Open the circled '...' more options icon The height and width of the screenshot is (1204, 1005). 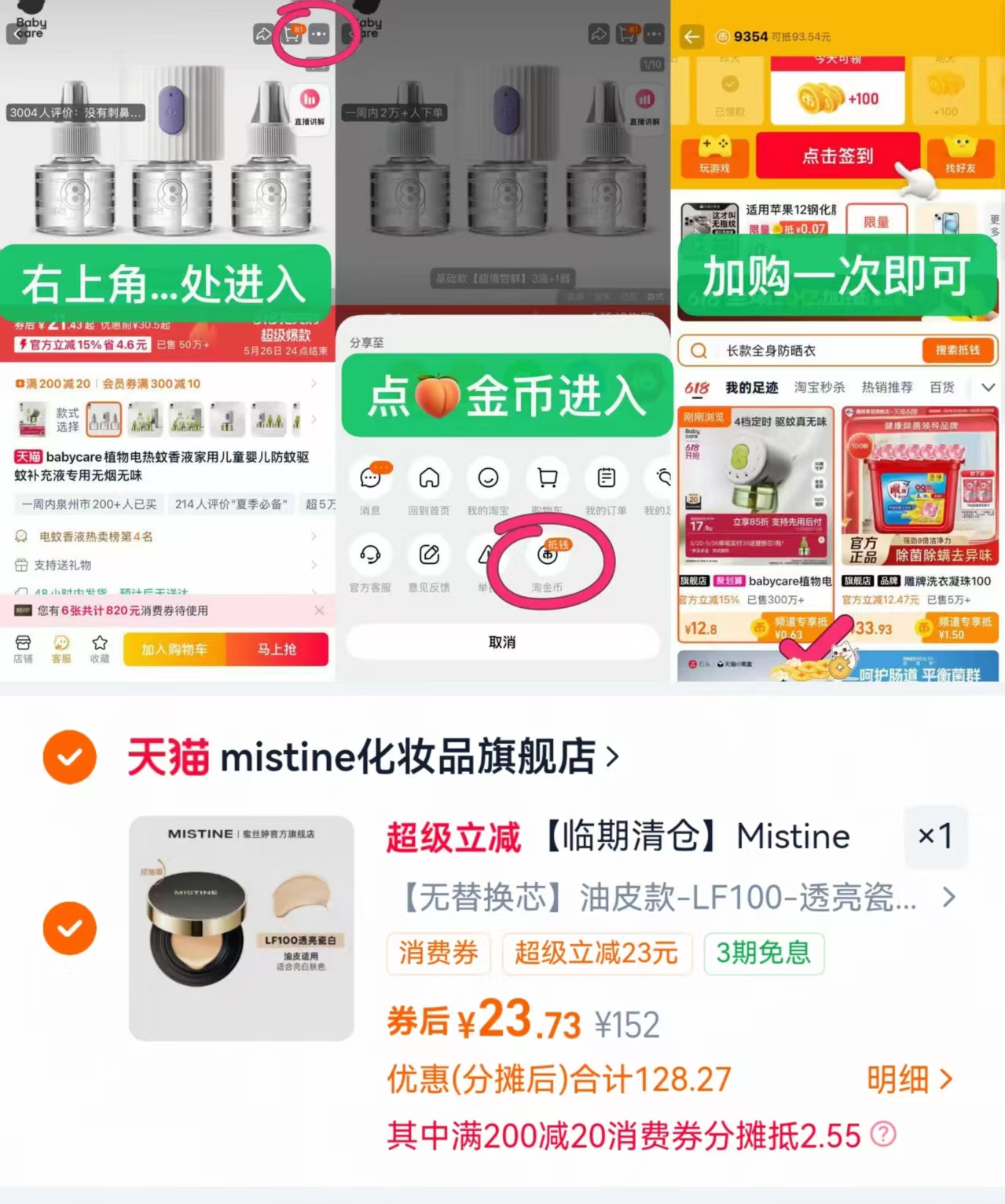[x=318, y=35]
